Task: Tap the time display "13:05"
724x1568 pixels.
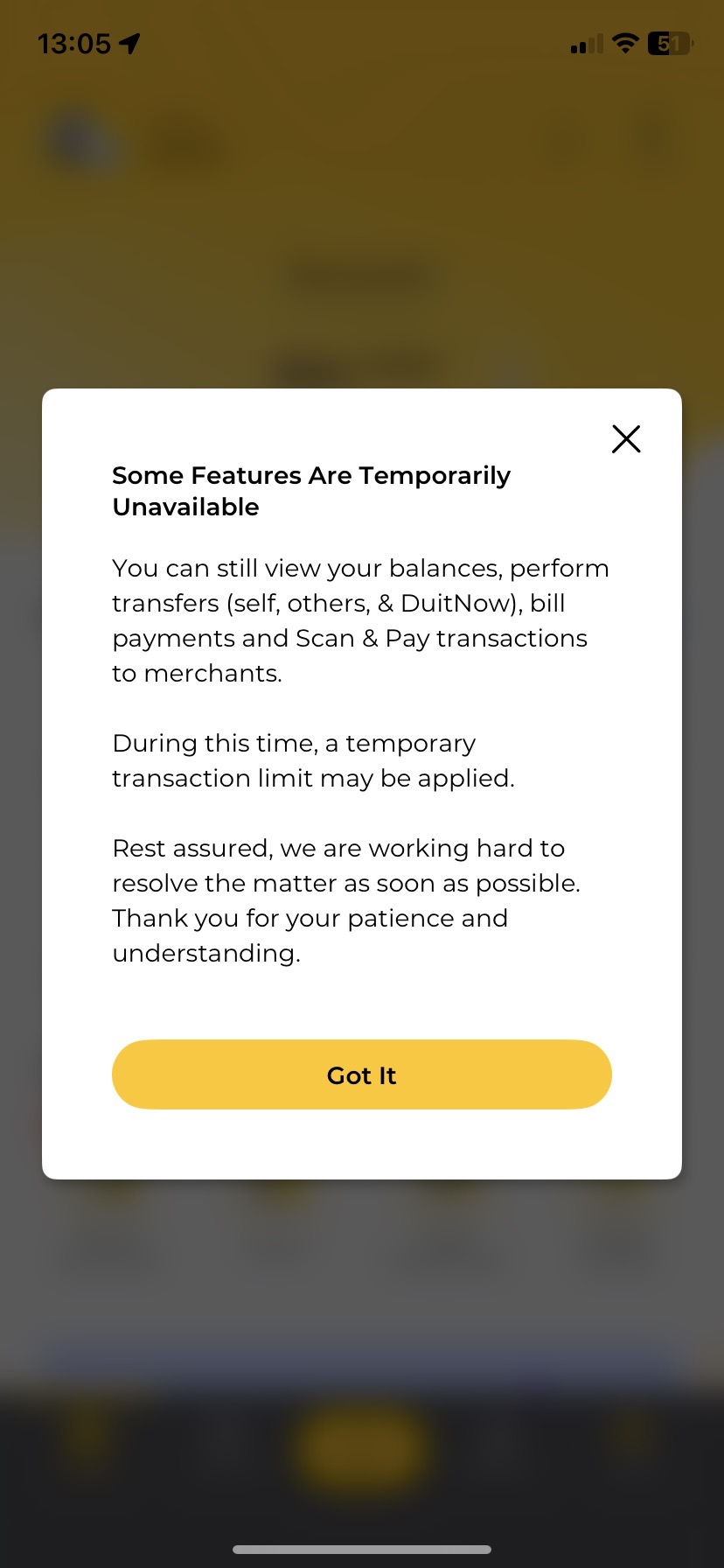Action: pos(75,42)
